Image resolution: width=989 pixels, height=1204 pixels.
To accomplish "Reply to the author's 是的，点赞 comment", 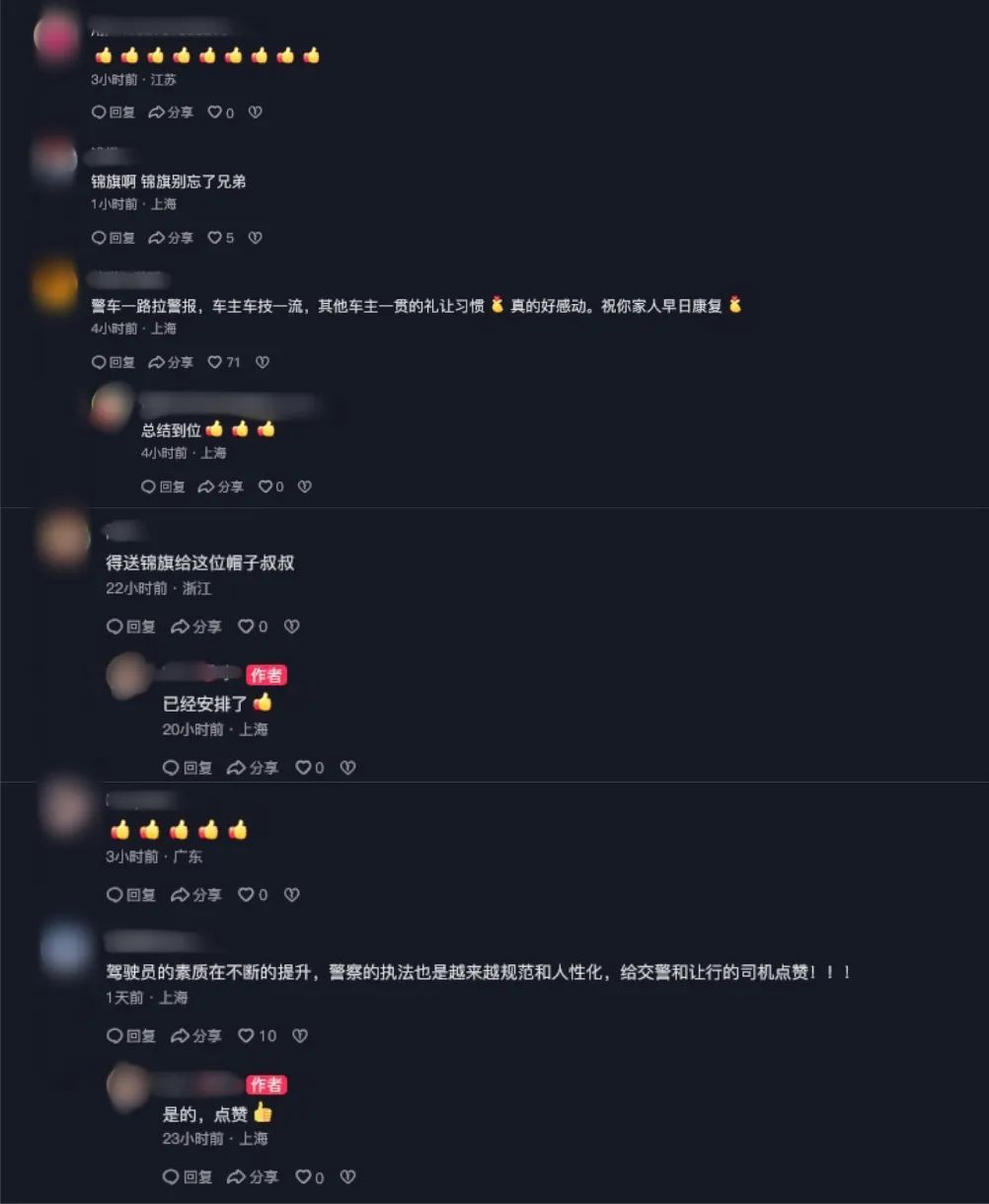I will pyautogui.click(x=187, y=1177).
